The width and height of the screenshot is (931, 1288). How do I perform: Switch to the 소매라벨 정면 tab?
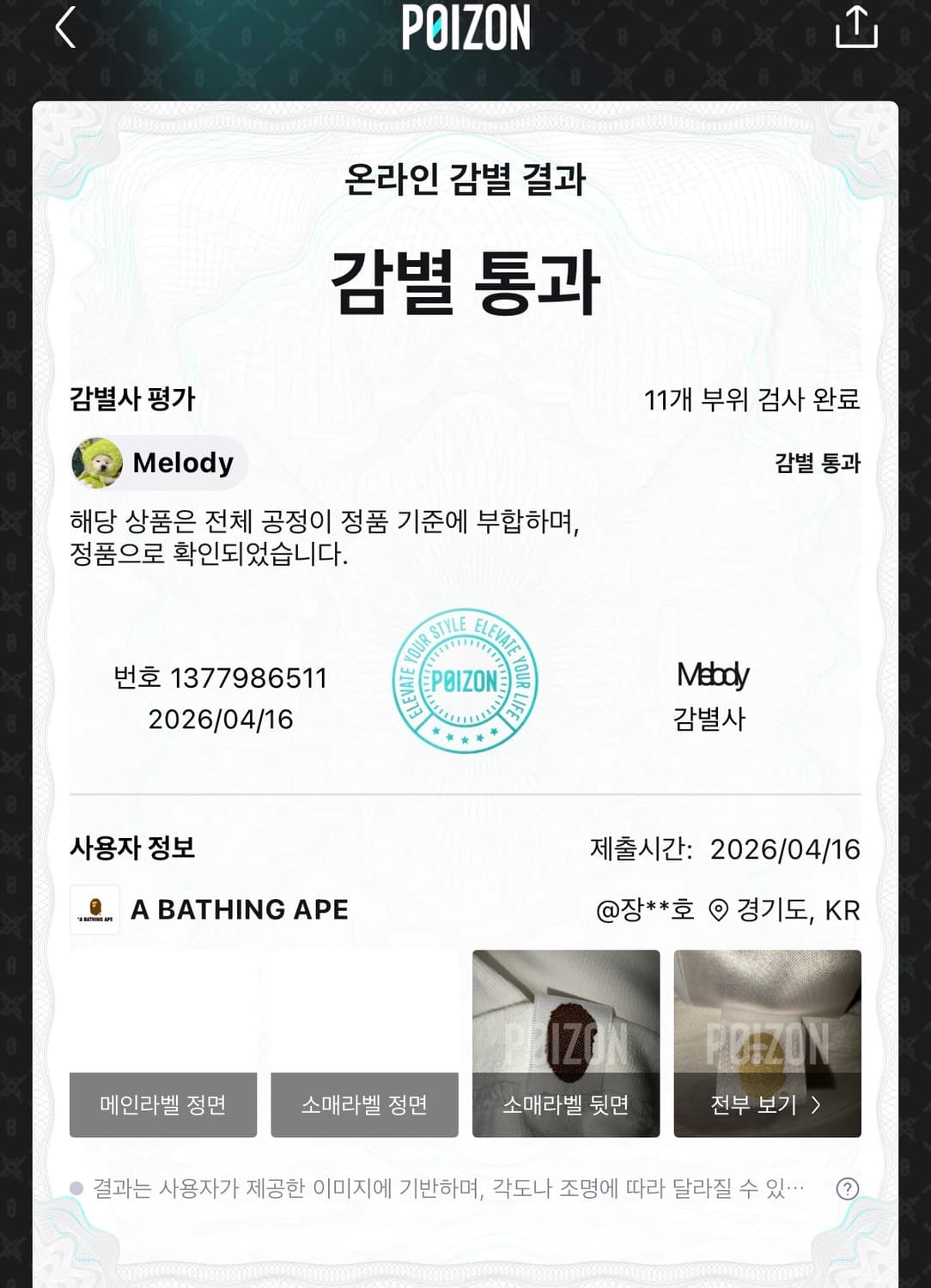click(x=363, y=1106)
